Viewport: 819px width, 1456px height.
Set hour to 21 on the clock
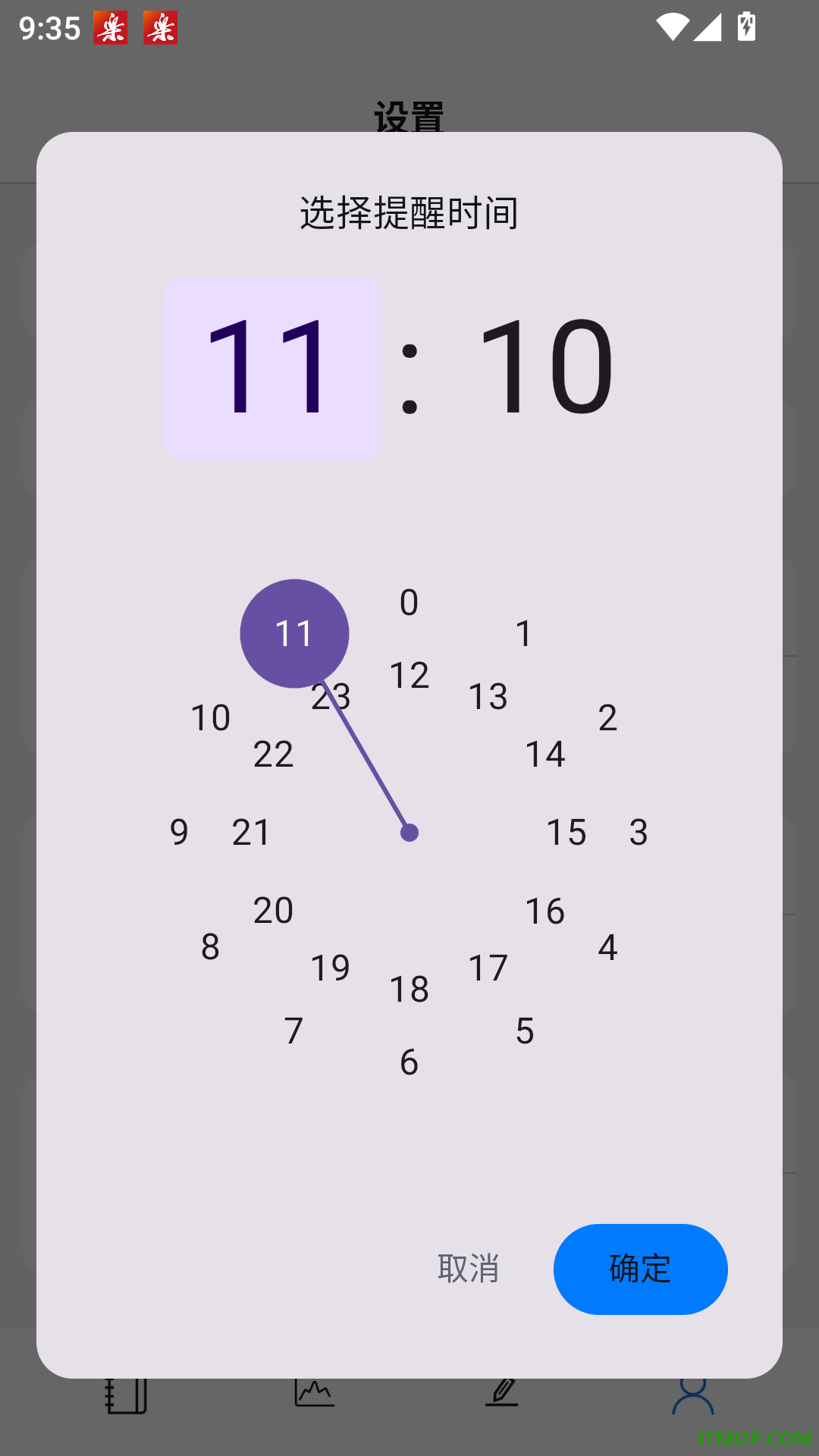(252, 833)
